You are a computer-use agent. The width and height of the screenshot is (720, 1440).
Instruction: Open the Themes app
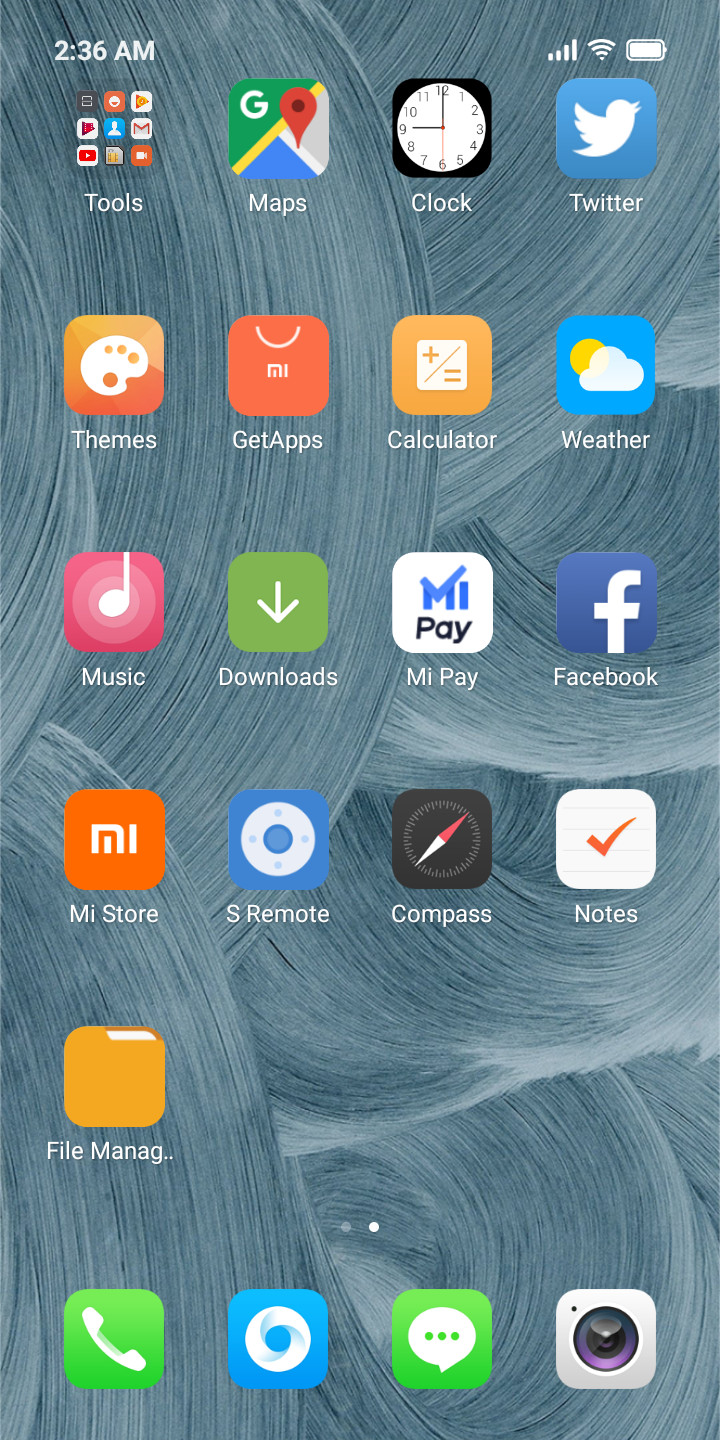(114, 366)
